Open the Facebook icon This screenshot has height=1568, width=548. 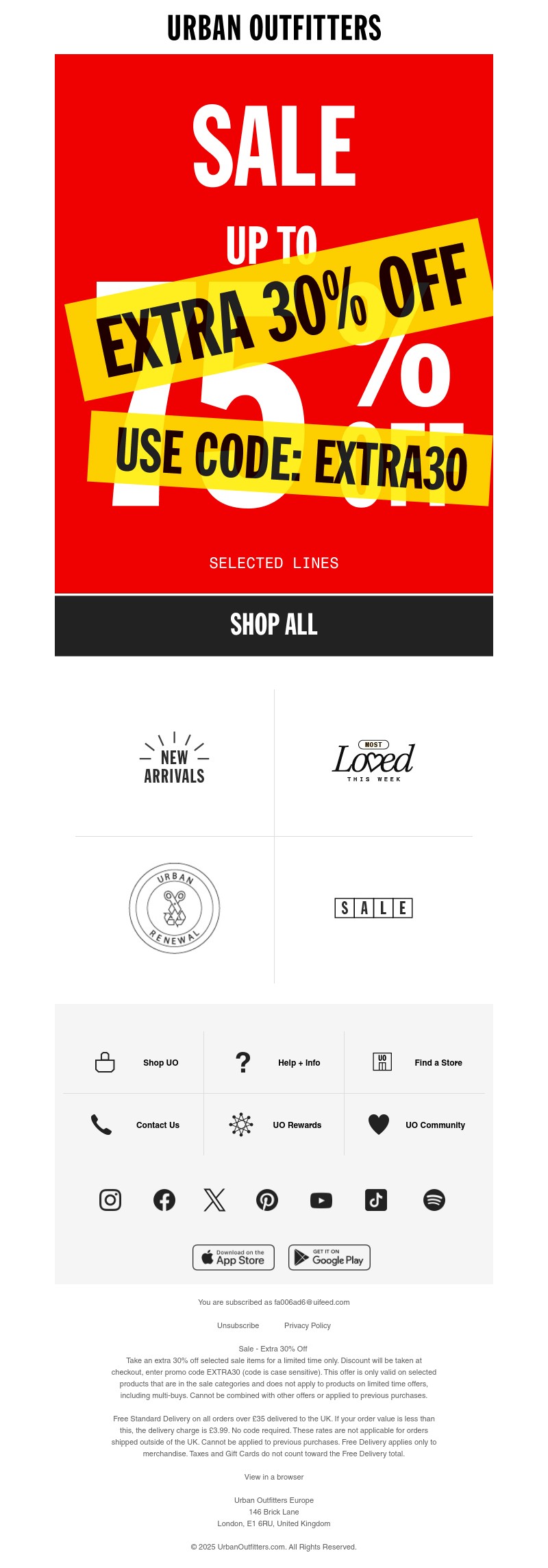164,1200
